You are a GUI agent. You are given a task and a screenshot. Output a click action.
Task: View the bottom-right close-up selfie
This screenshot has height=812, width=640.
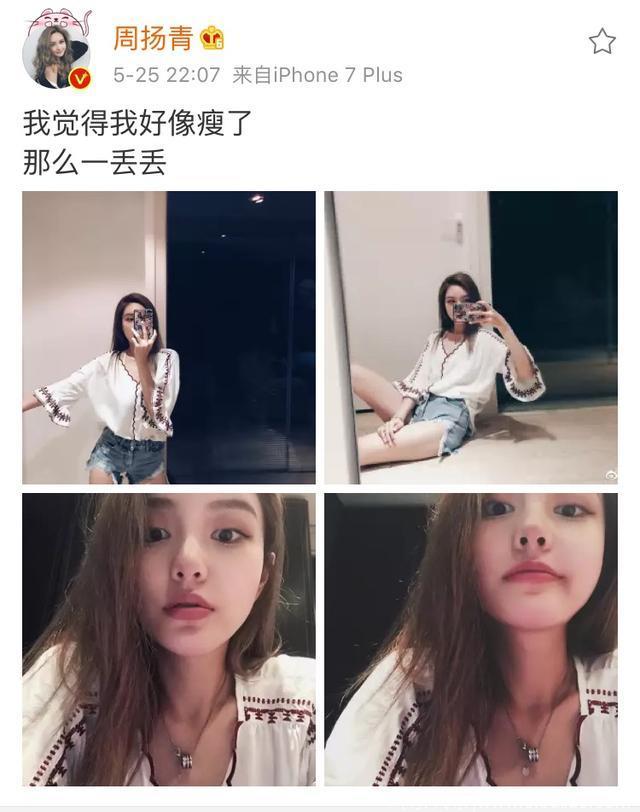click(471, 639)
